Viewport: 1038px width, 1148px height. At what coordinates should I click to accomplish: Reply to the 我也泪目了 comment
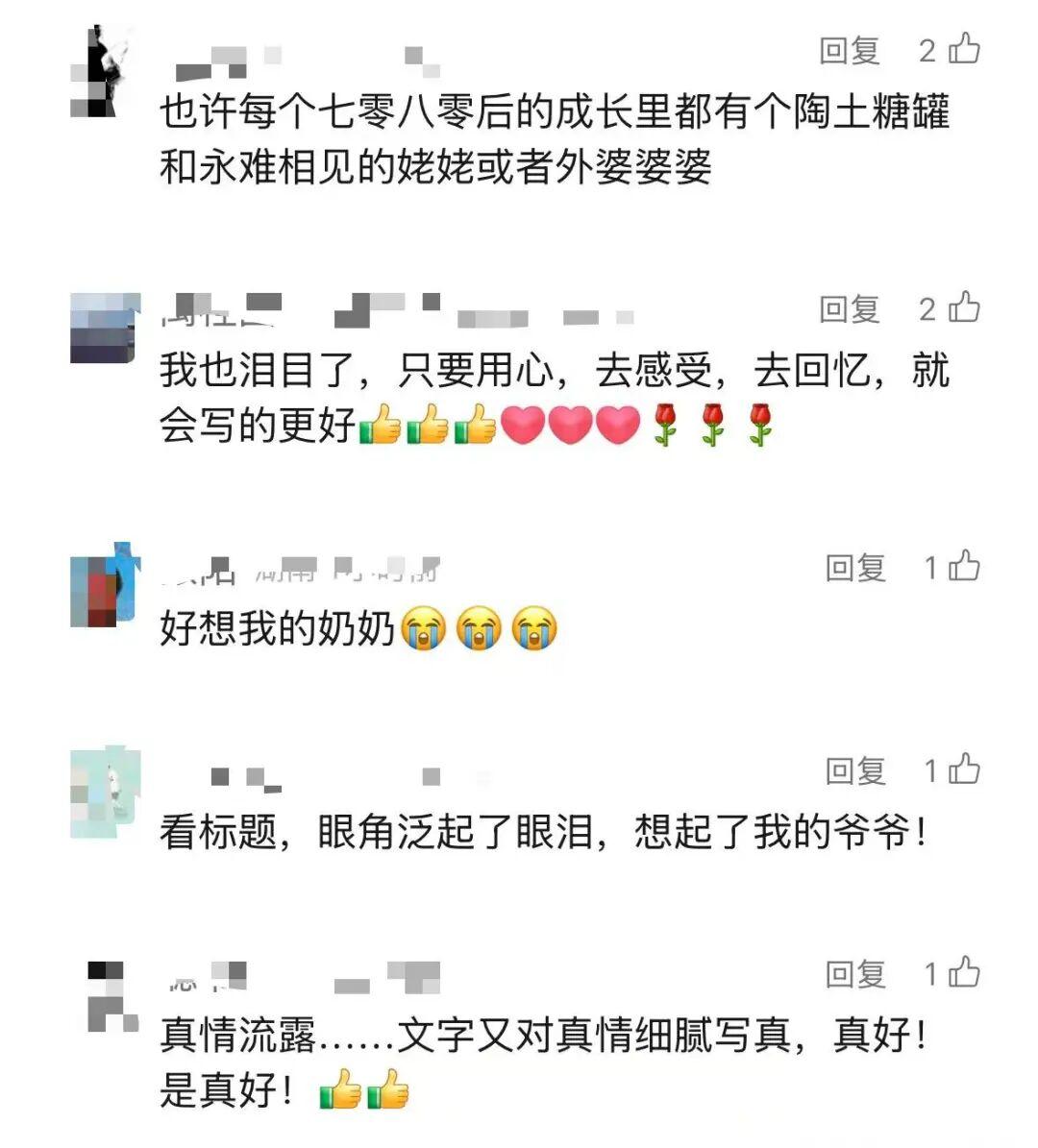(x=850, y=309)
